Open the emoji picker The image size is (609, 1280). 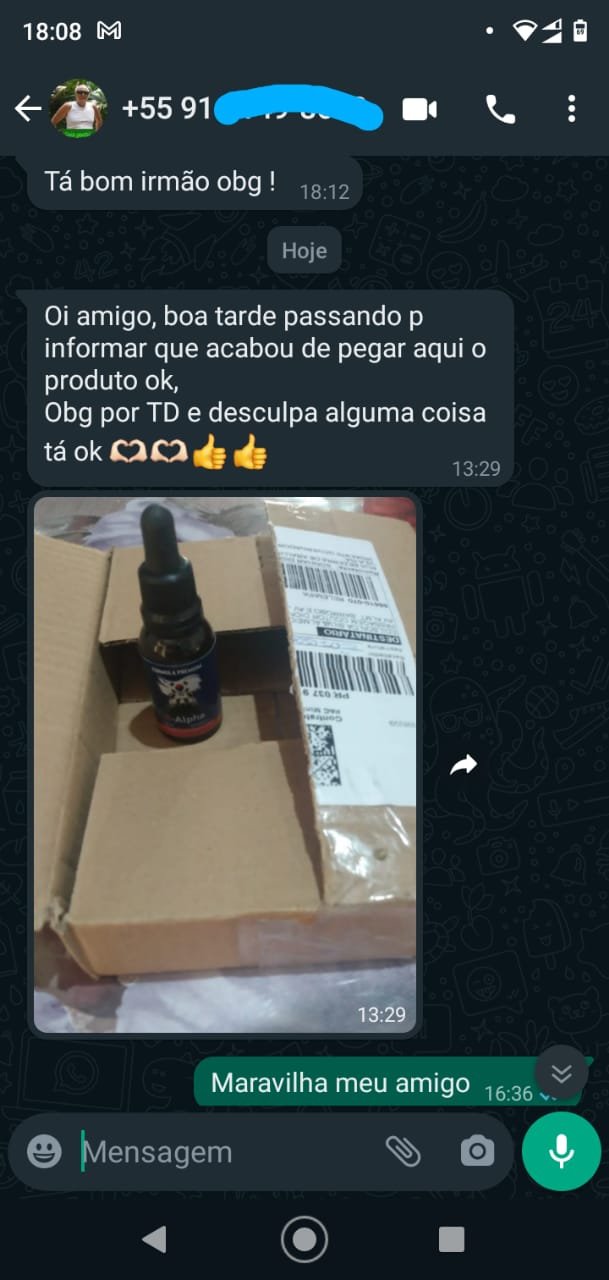[x=44, y=1152]
